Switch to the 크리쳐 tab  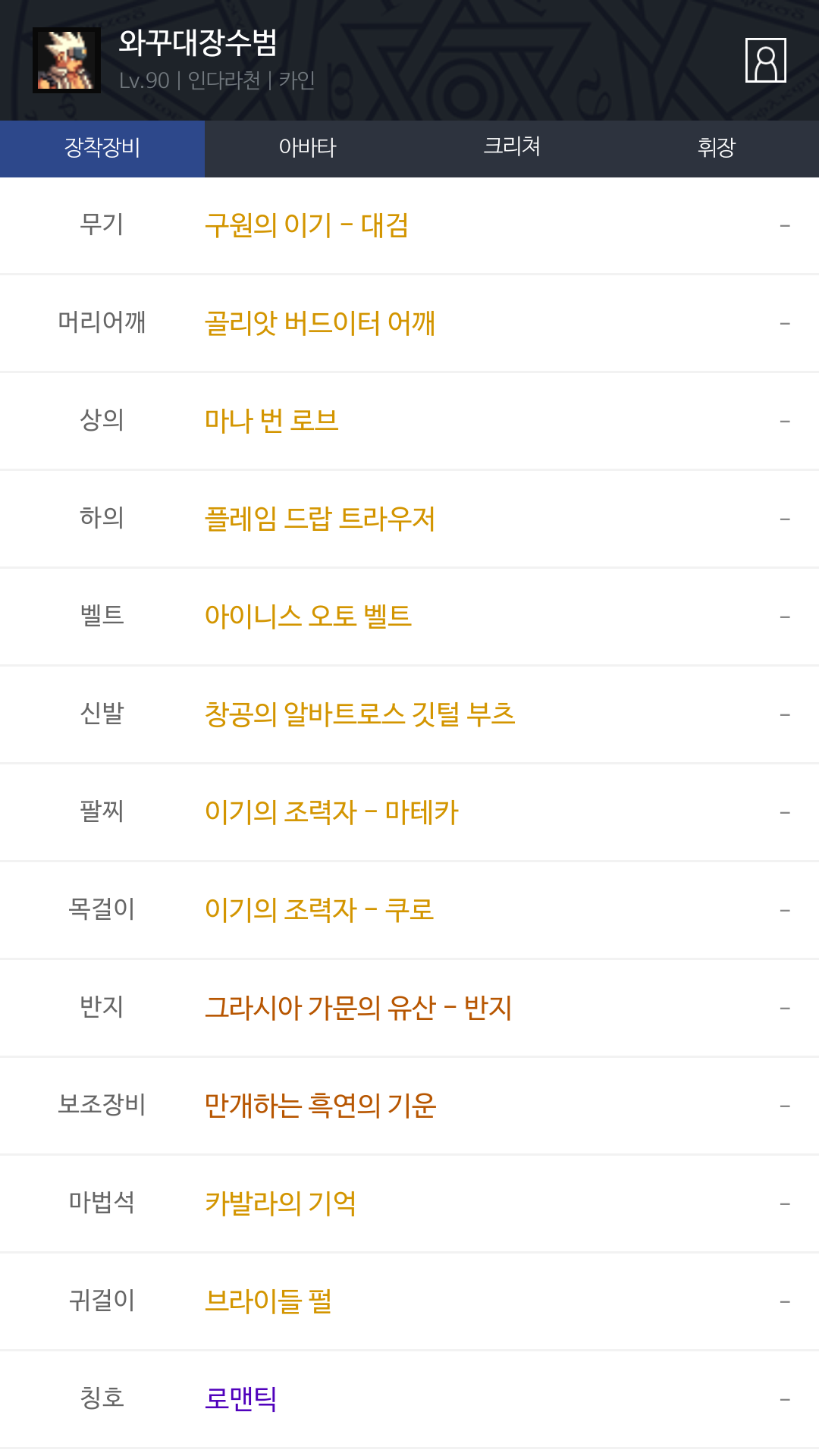click(x=512, y=148)
